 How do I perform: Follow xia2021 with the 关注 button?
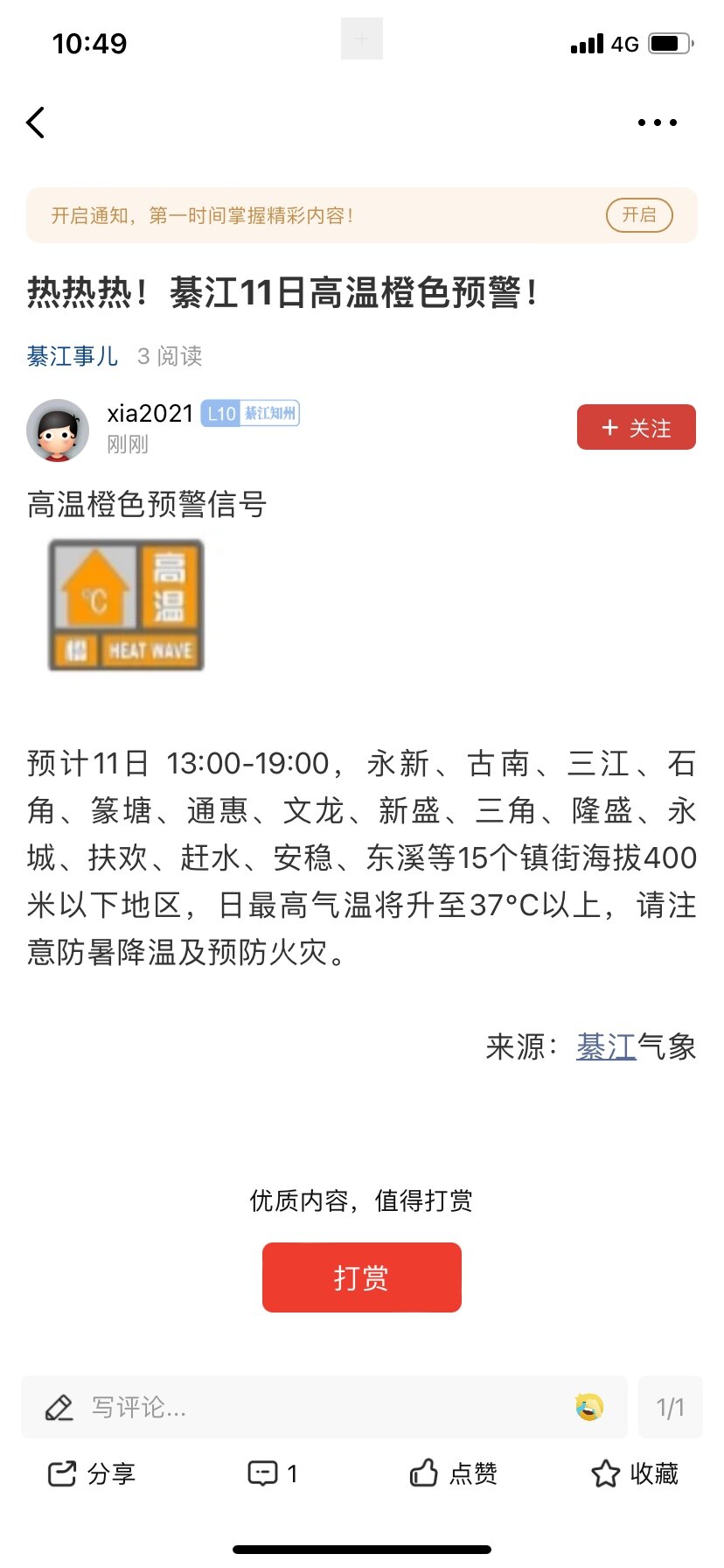click(636, 428)
